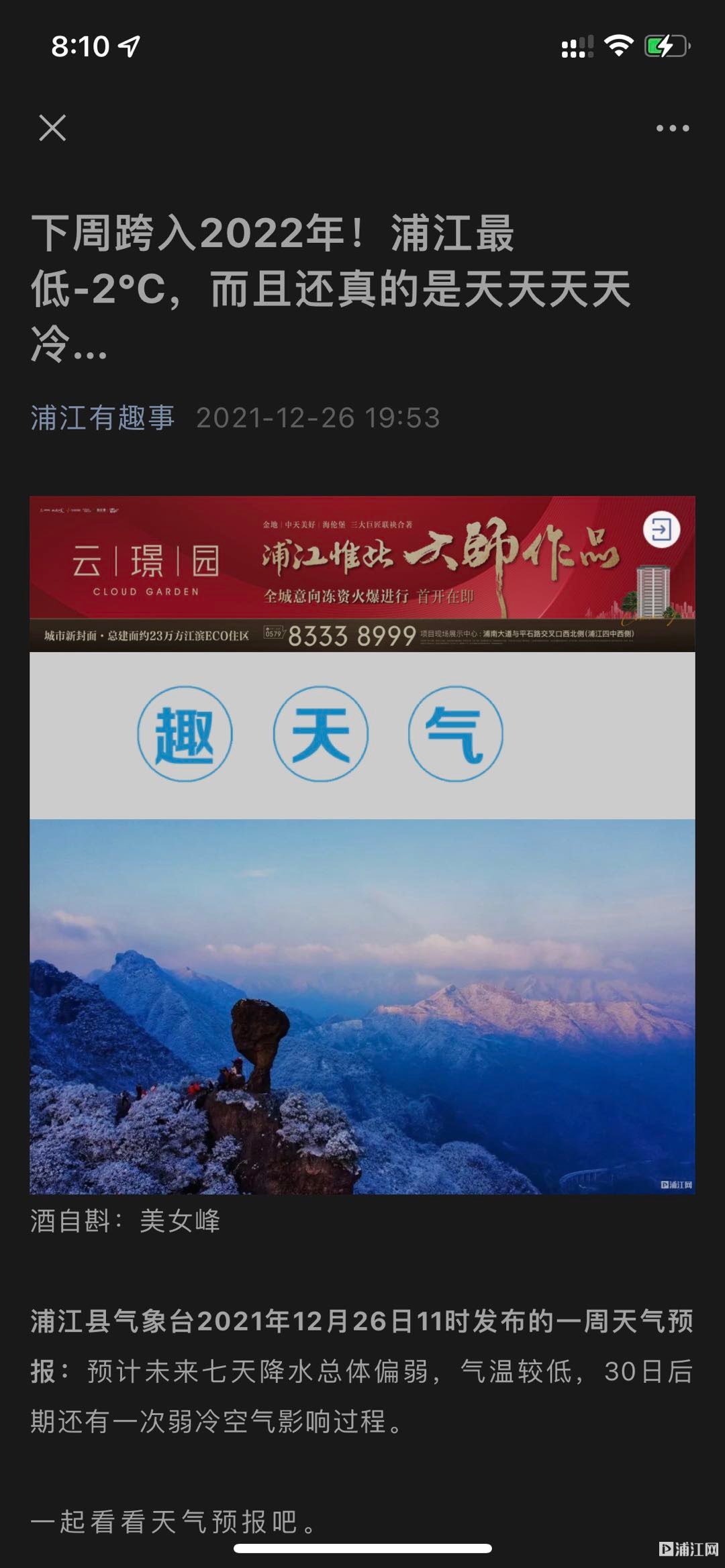Open the 浦江有趣事 account link
The width and height of the screenshot is (725, 1568).
coord(102,417)
